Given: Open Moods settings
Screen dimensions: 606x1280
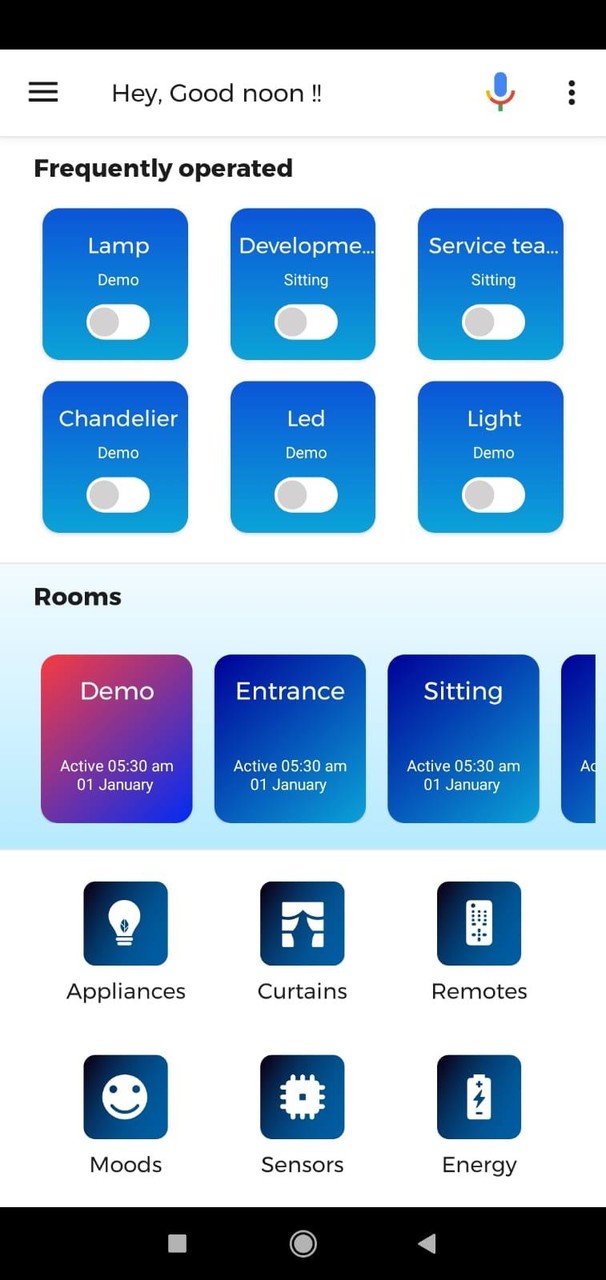Looking at the screenshot, I should (125, 1097).
